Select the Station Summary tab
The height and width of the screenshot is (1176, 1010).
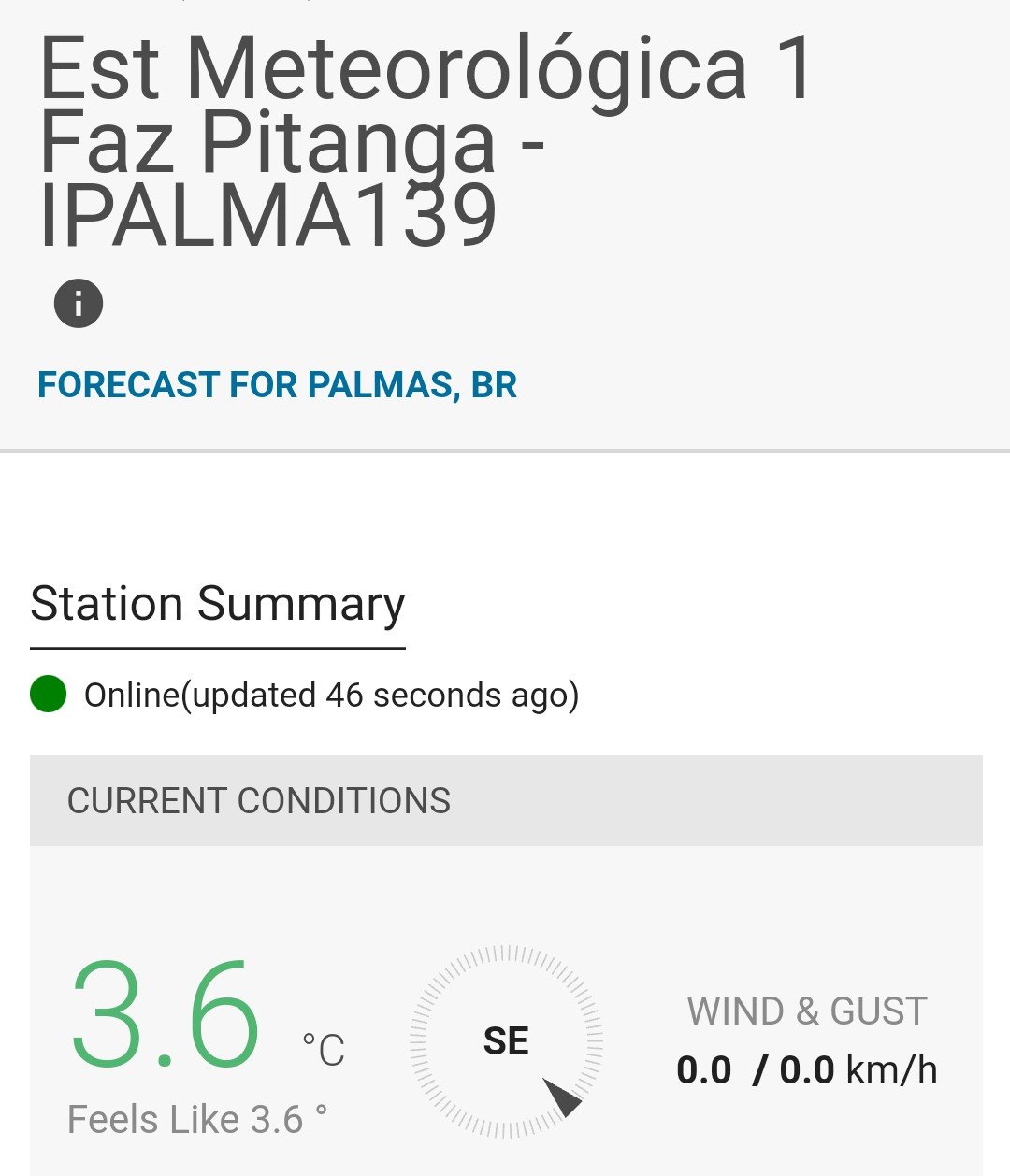coord(217,605)
